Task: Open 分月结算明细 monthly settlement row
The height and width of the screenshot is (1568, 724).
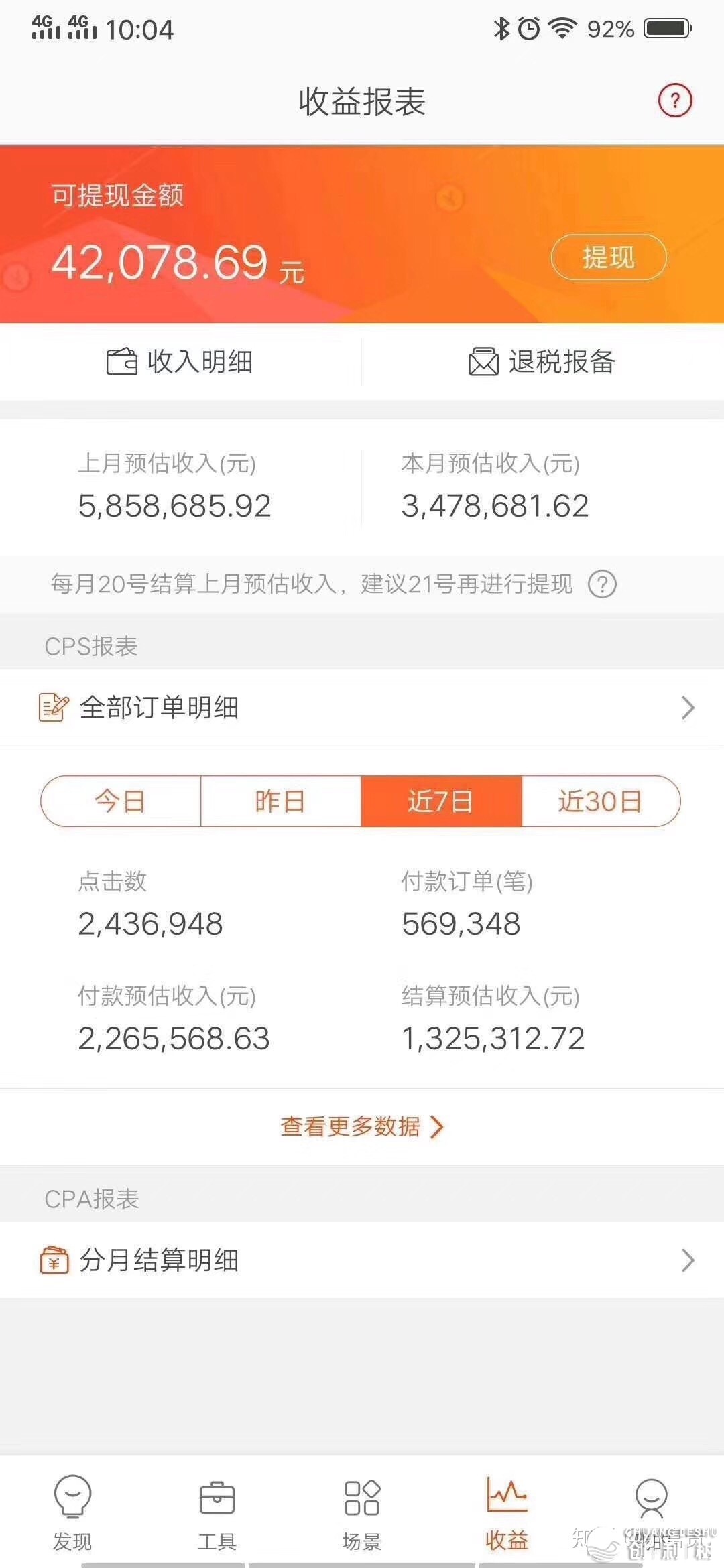Action: click(362, 1260)
